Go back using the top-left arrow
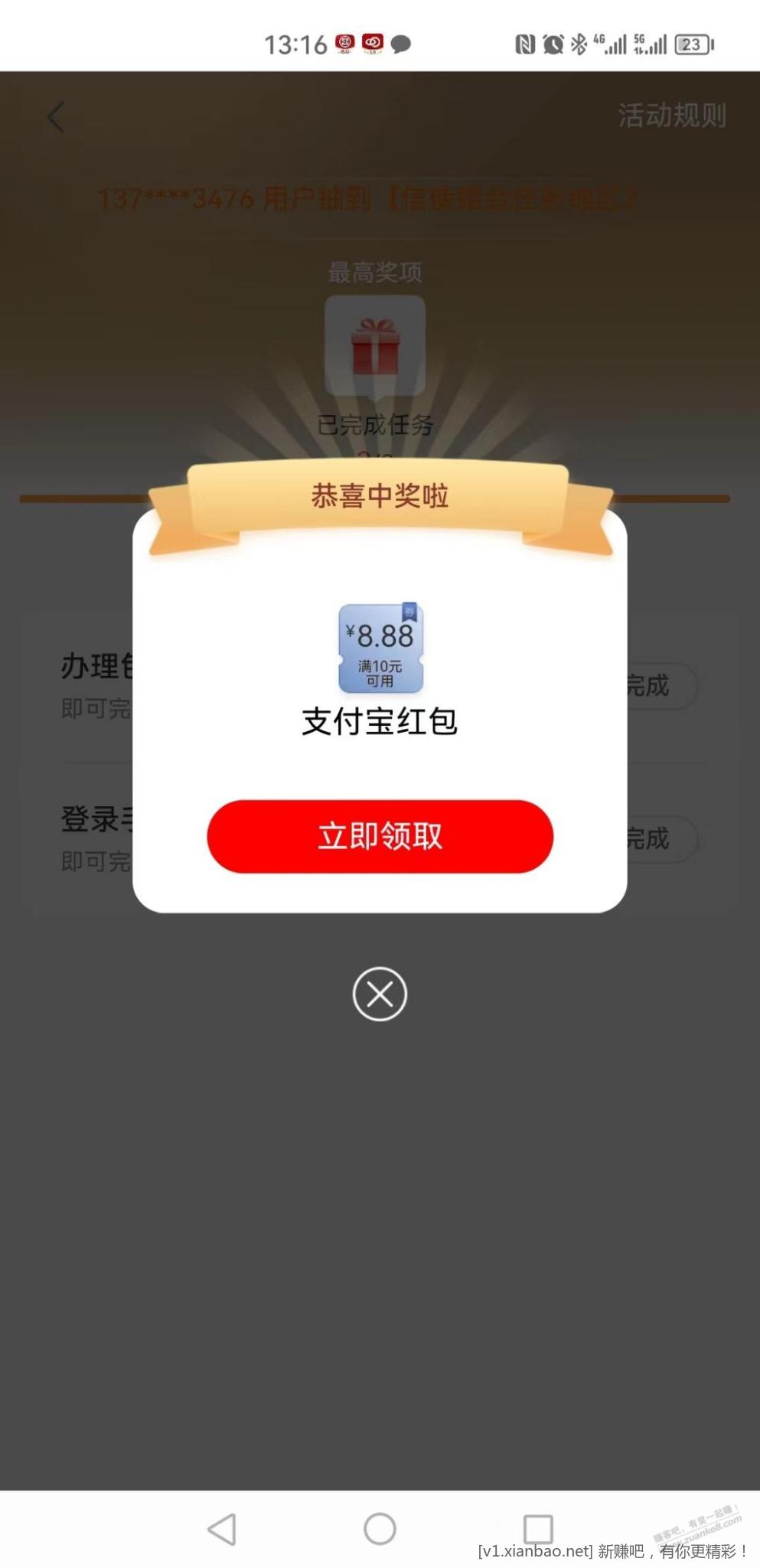 56,117
